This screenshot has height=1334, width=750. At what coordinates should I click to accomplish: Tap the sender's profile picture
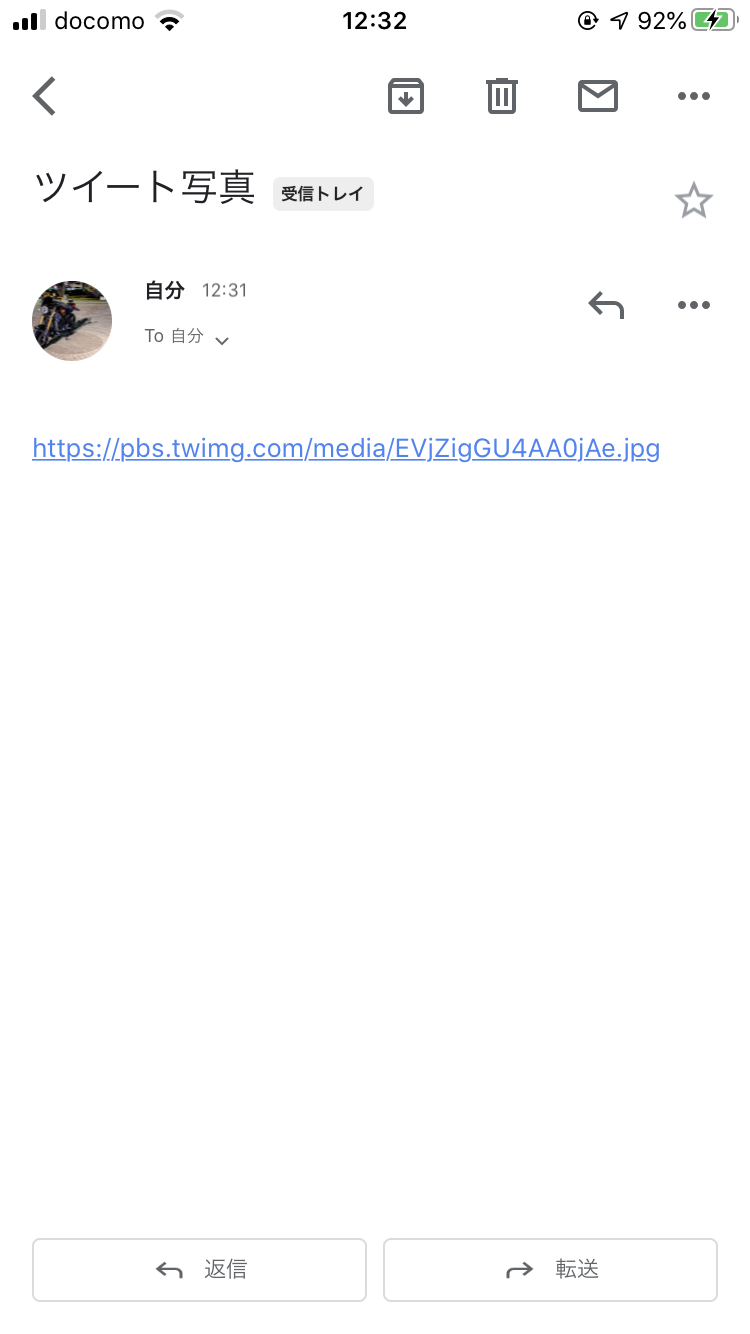point(72,321)
